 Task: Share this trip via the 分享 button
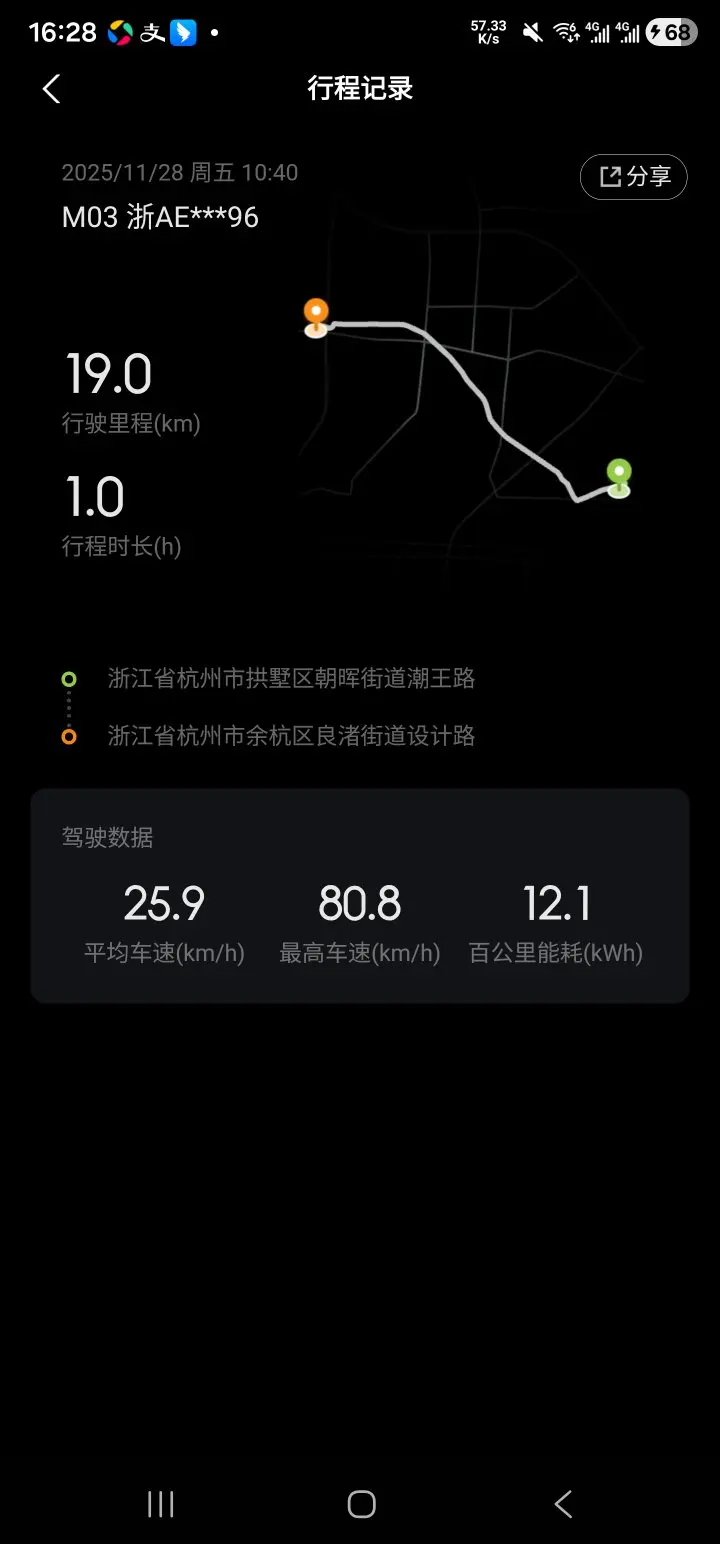pos(634,178)
